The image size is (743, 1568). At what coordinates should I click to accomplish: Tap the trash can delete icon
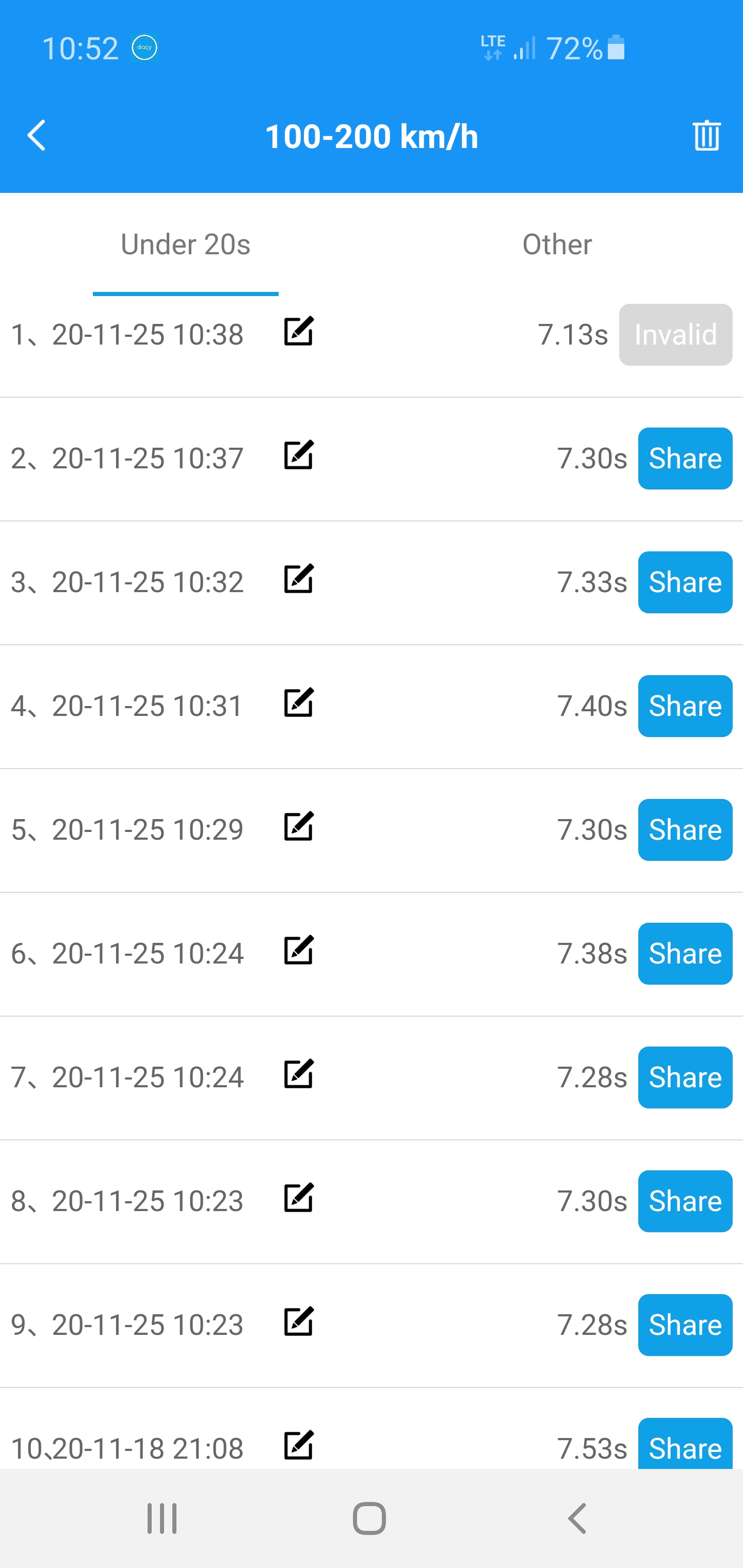706,135
